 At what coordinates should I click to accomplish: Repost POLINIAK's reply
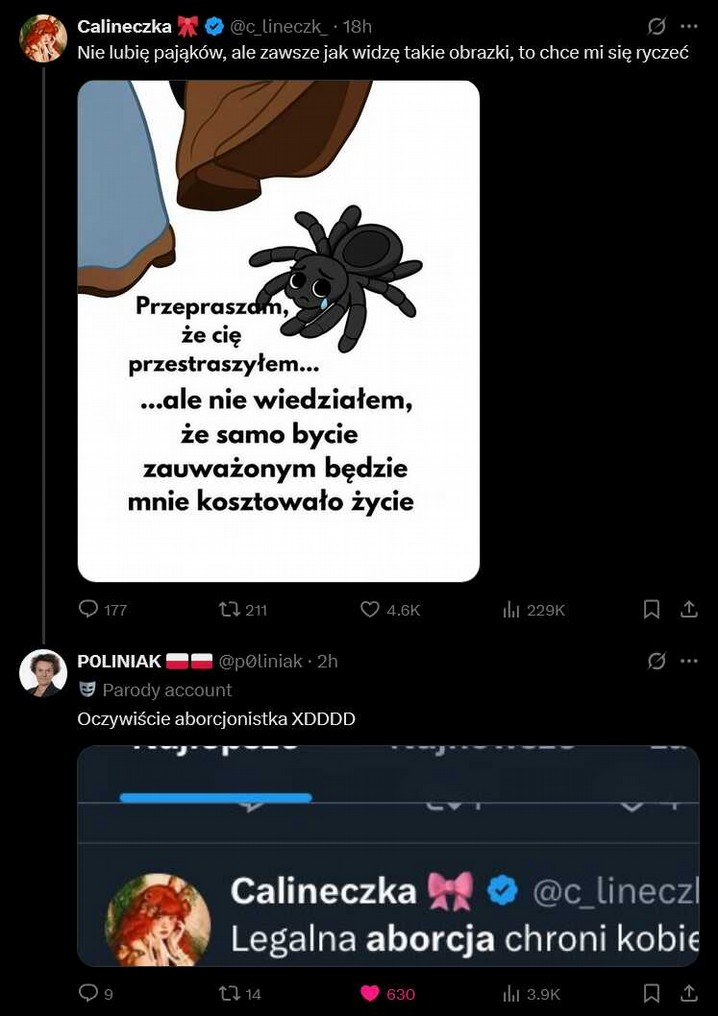(229, 993)
